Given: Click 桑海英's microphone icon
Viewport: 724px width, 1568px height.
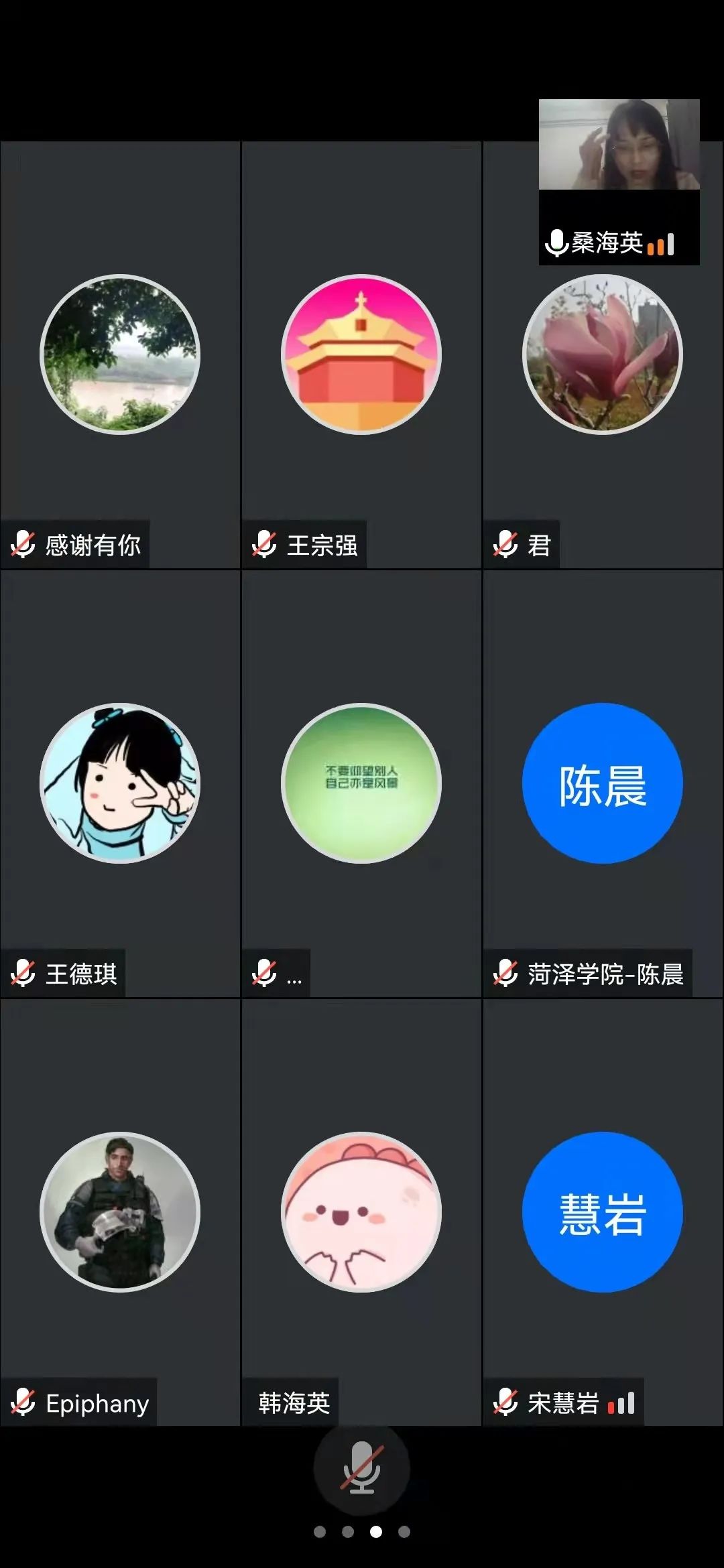Looking at the screenshot, I should pos(556,244).
